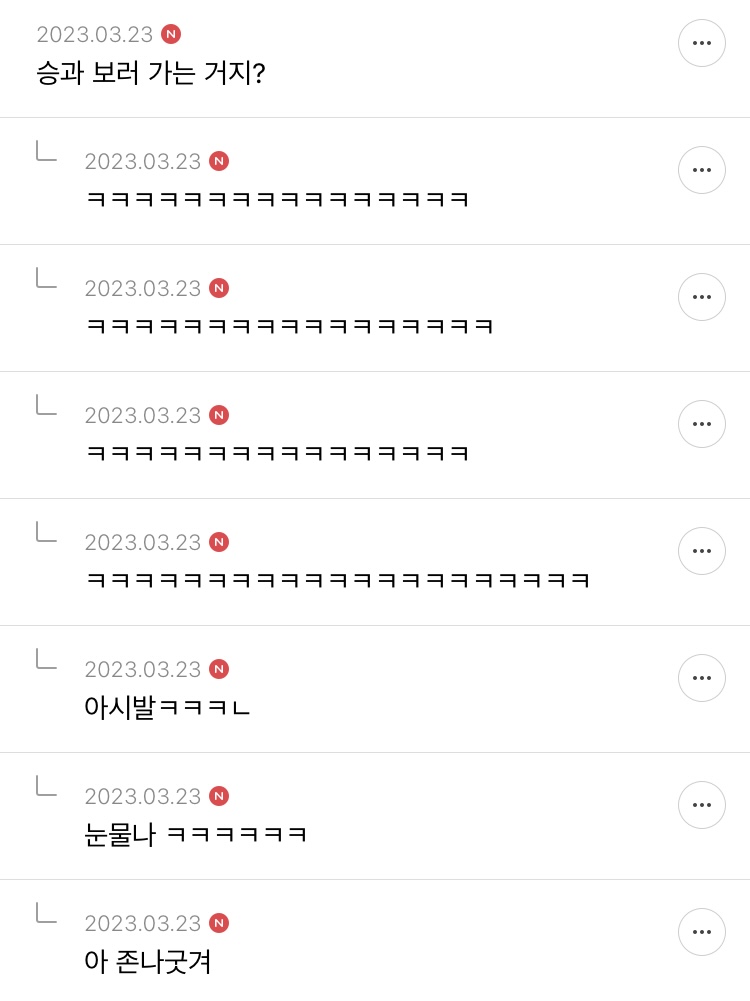Show more options for "눈물나 ㅋㅋㅋㅋㅋㅋ" reply
This screenshot has height=1001, width=750.
pyautogui.click(x=702, y=805)
